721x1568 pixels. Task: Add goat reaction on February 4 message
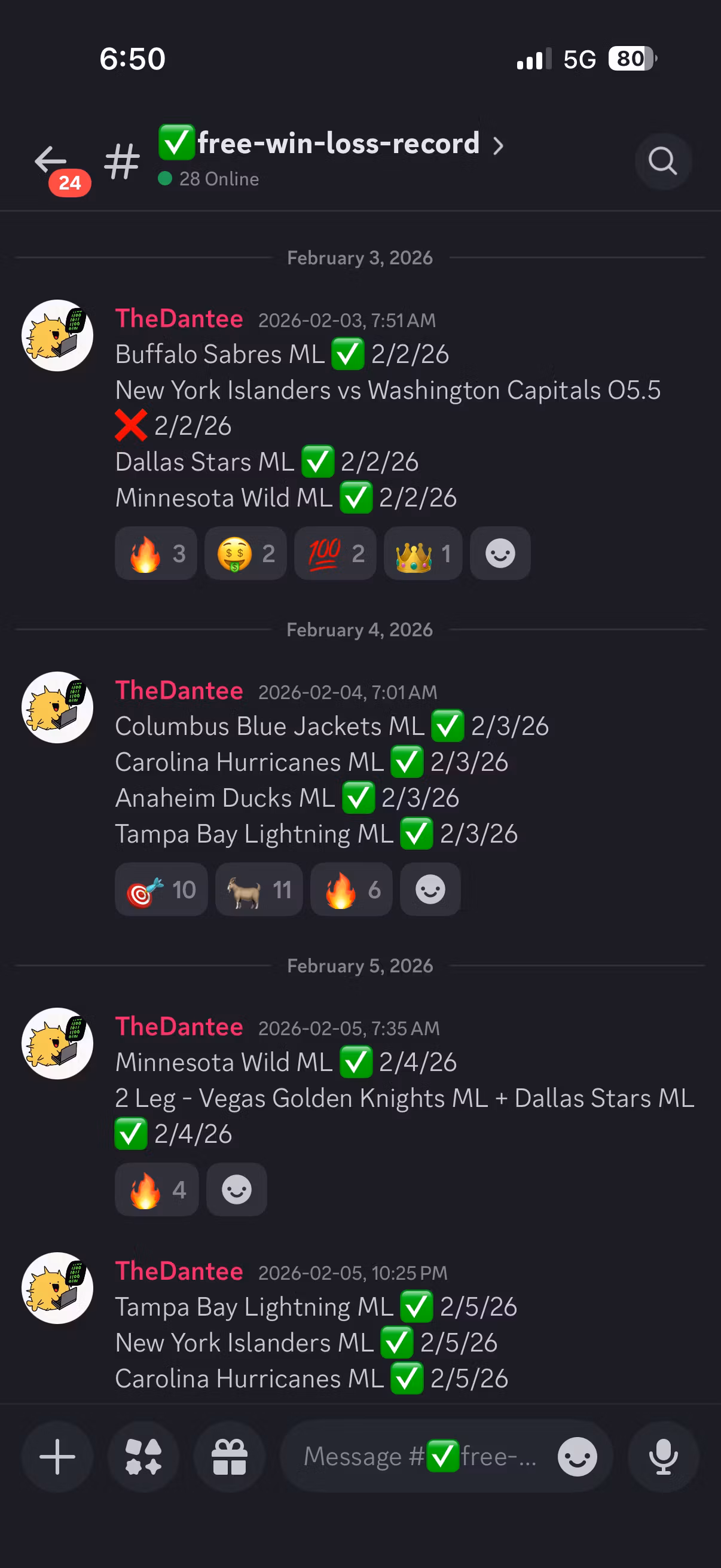tap(259, 890)
